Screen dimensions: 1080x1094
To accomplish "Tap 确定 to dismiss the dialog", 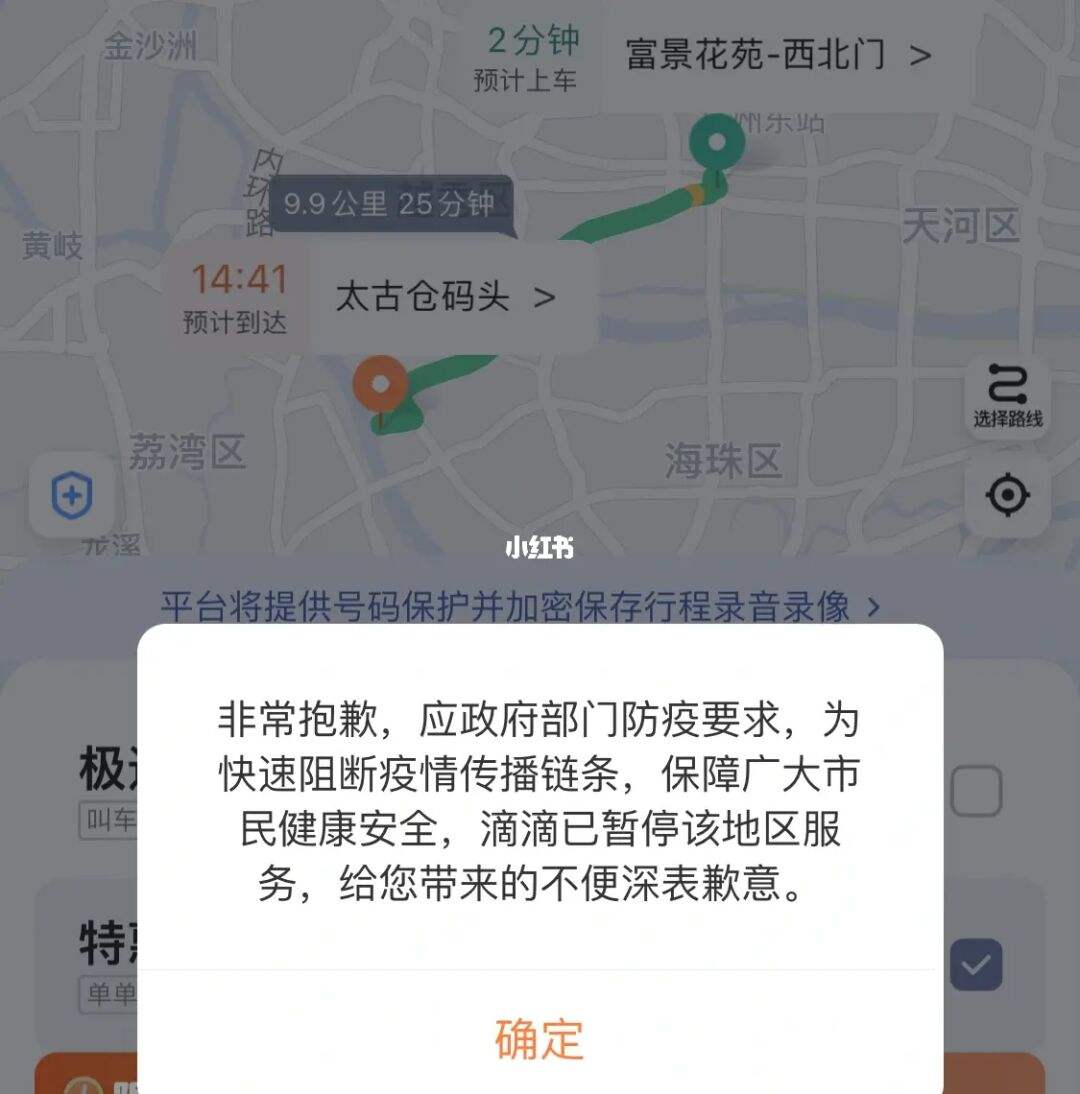I will click(539, 1038).
